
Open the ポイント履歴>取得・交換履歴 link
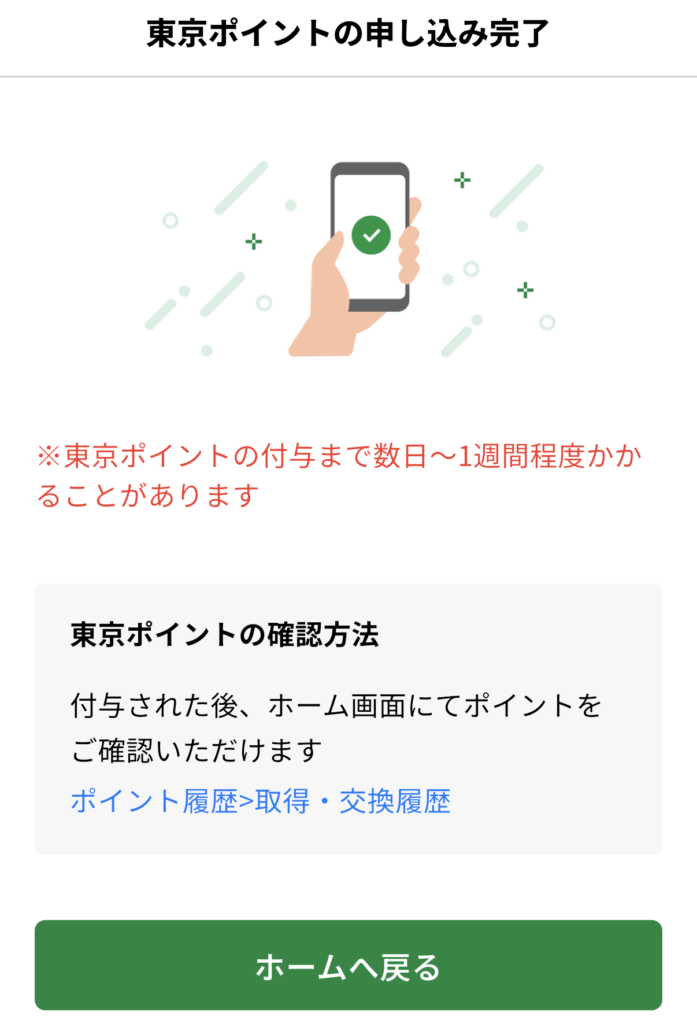(x=260, y=801)
